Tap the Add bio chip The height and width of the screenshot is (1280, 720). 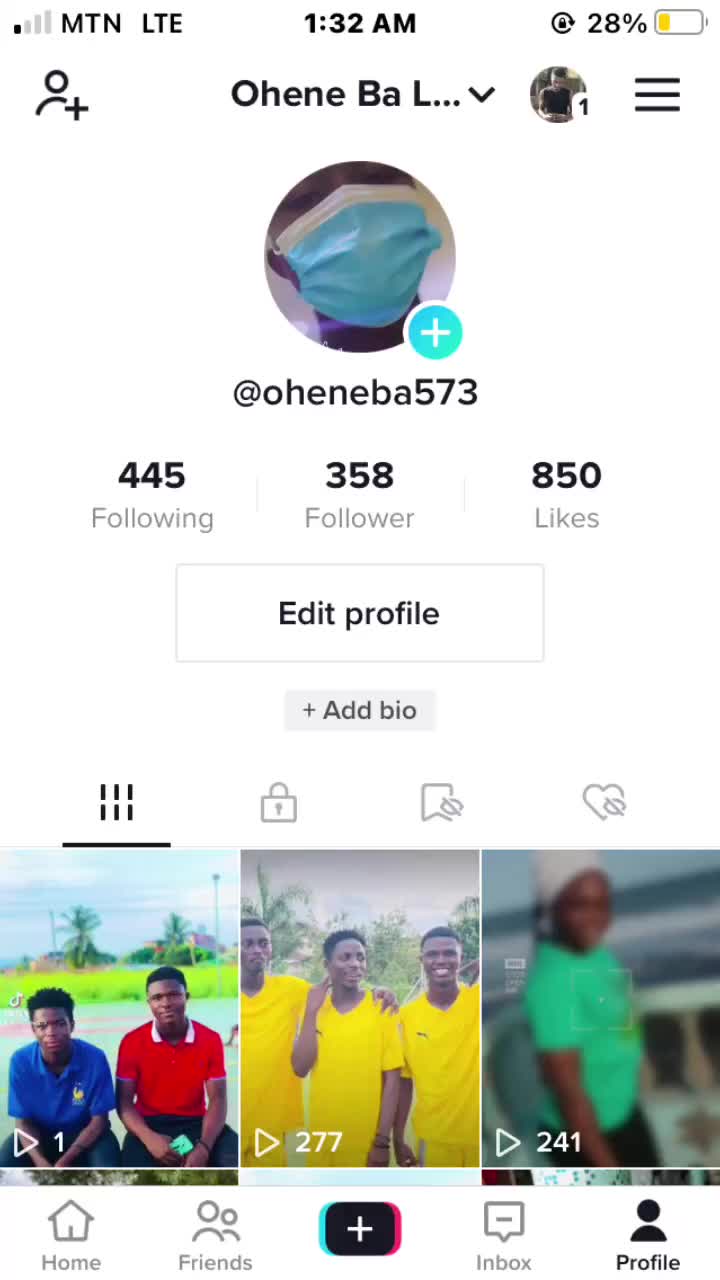click(x=360, y=710)
